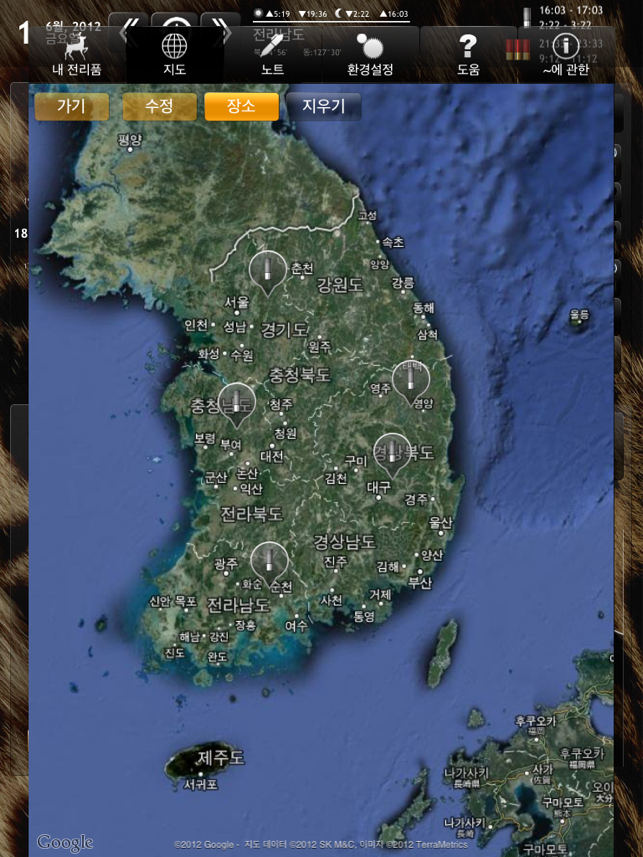
Task: Tap the 가기 button
Action: [x=71, y=106]
